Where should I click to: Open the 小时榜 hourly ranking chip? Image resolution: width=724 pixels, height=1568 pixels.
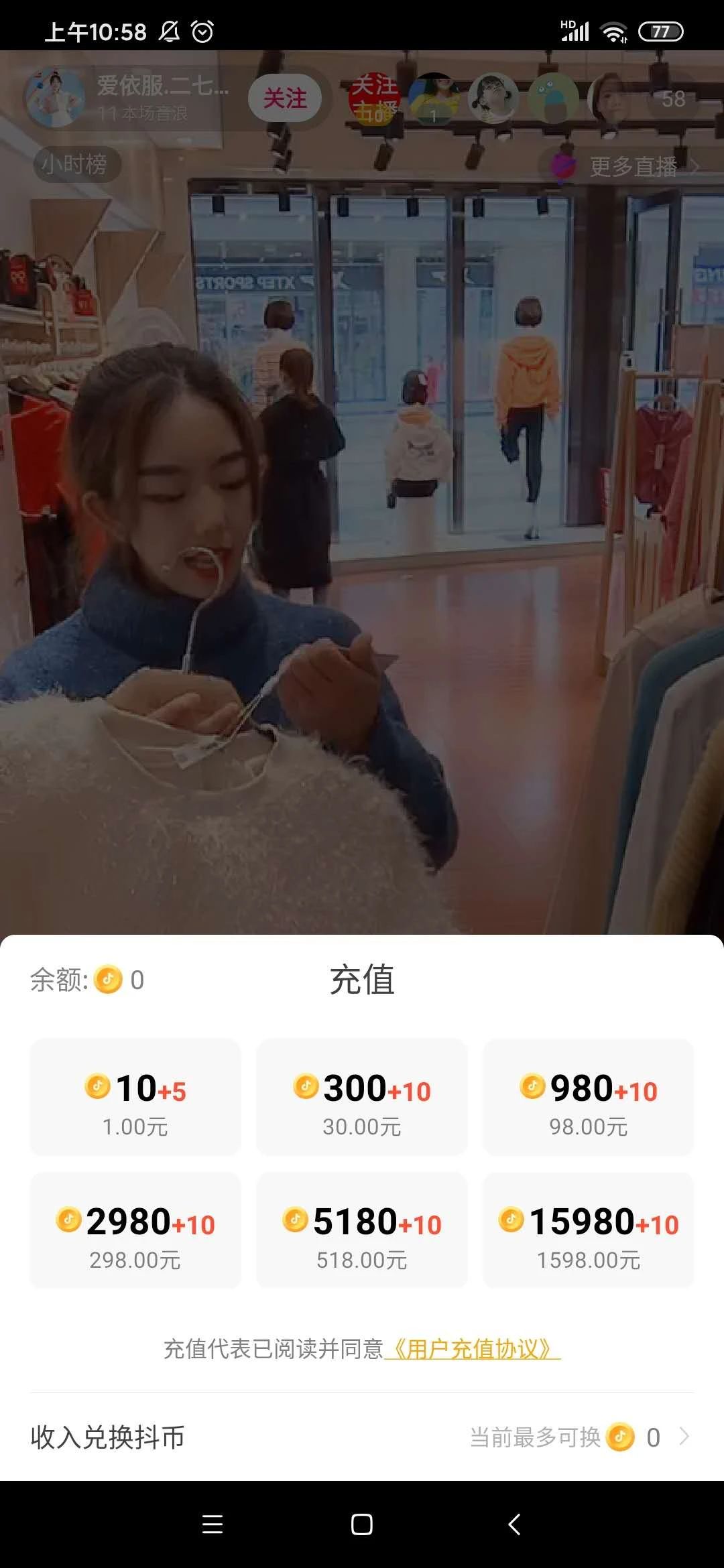(x=75, y=164)
